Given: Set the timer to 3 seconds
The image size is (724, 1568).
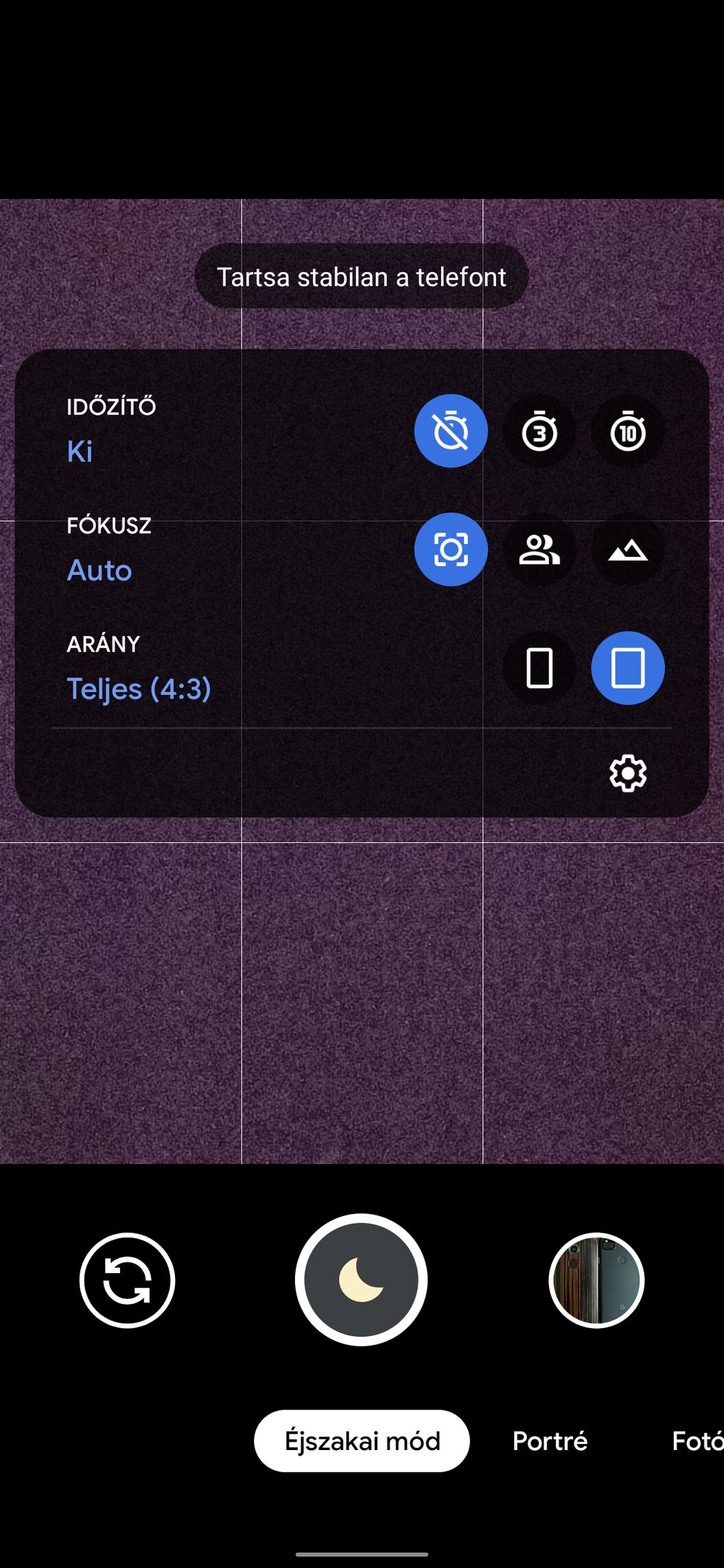Looking at the screenshot, I should click(x=539, y=431).
